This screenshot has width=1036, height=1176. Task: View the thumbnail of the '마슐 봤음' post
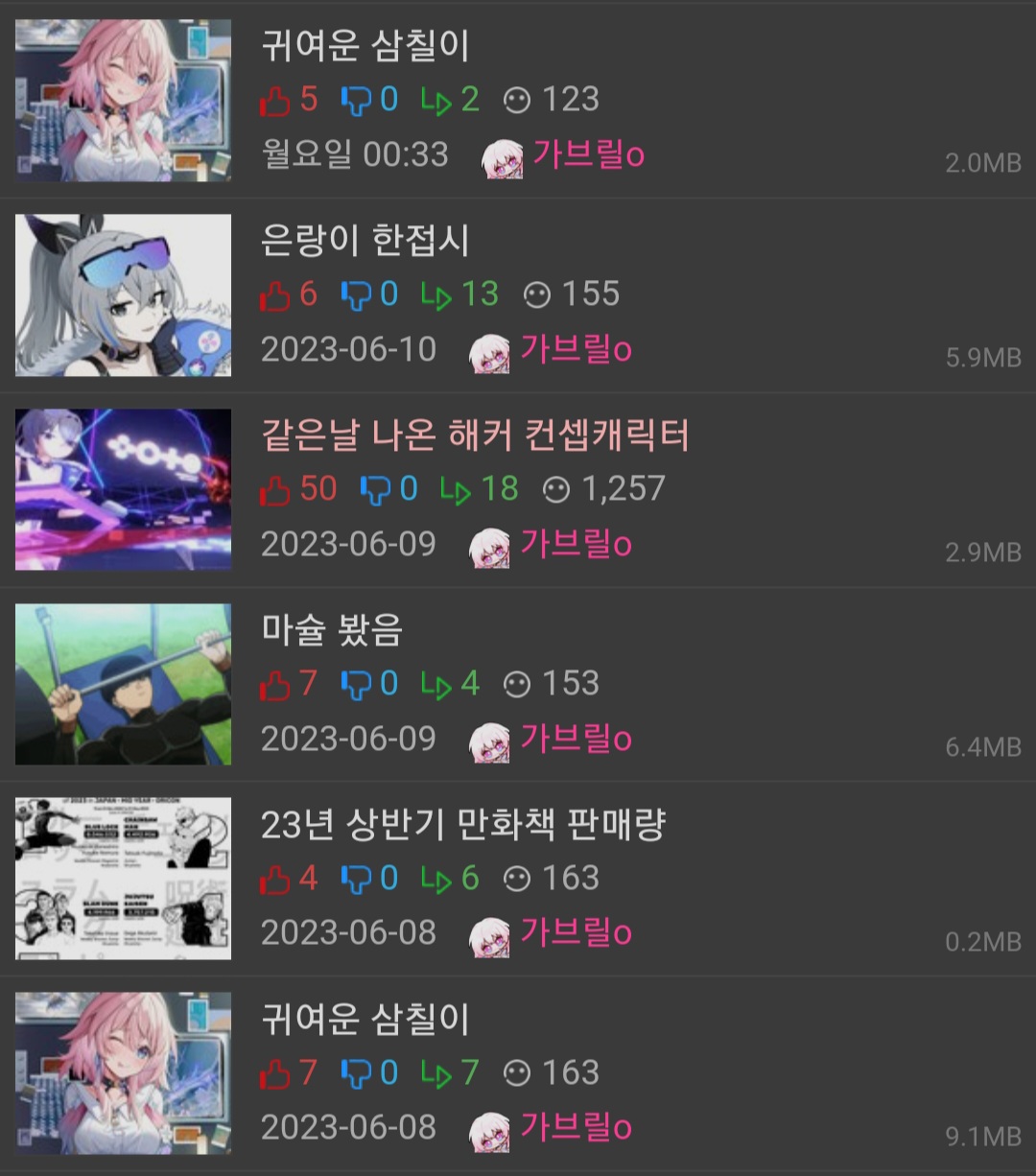tap(123, 684)
